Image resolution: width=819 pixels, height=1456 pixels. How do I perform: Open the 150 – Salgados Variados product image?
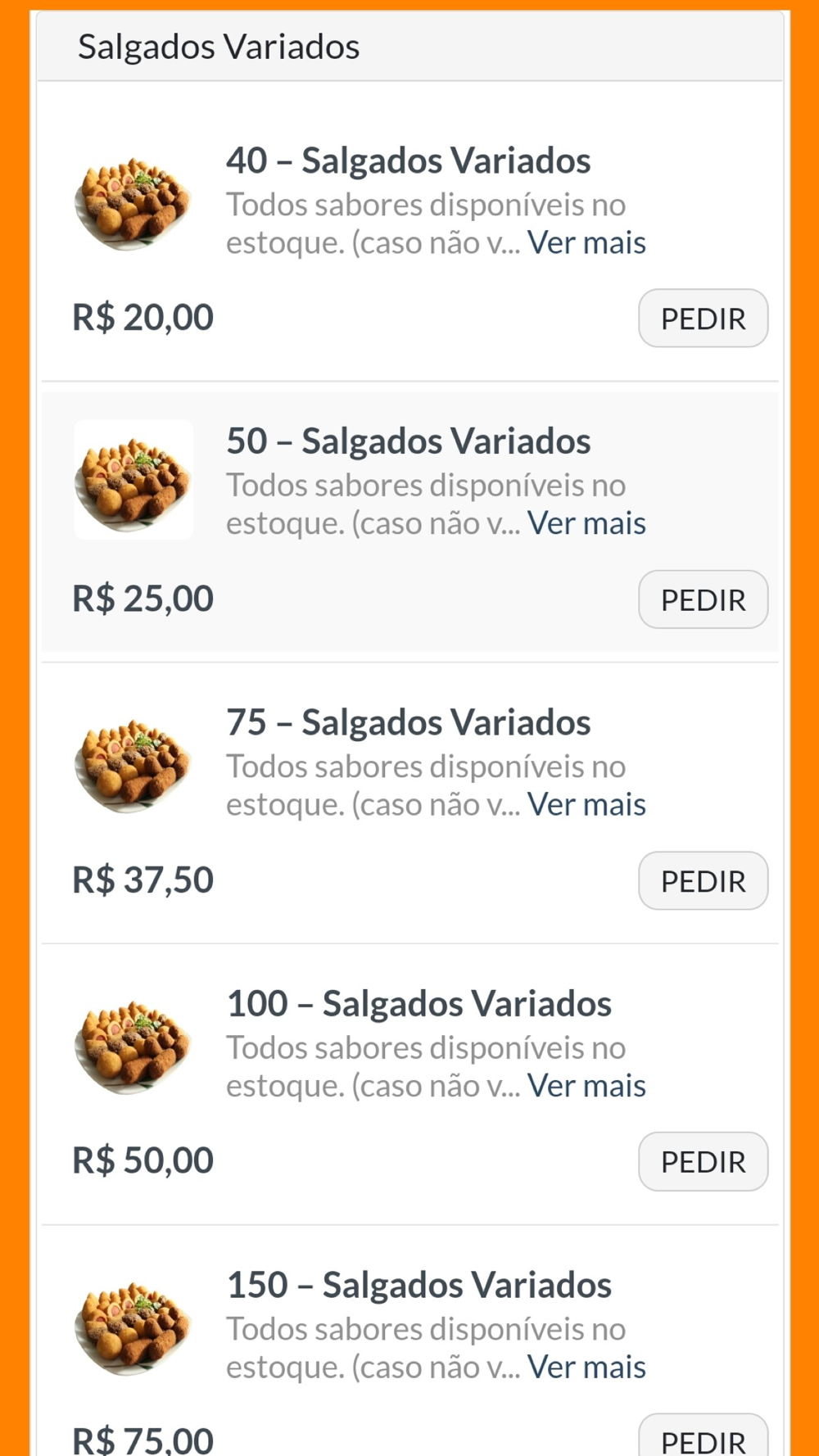click(133, 1323)
